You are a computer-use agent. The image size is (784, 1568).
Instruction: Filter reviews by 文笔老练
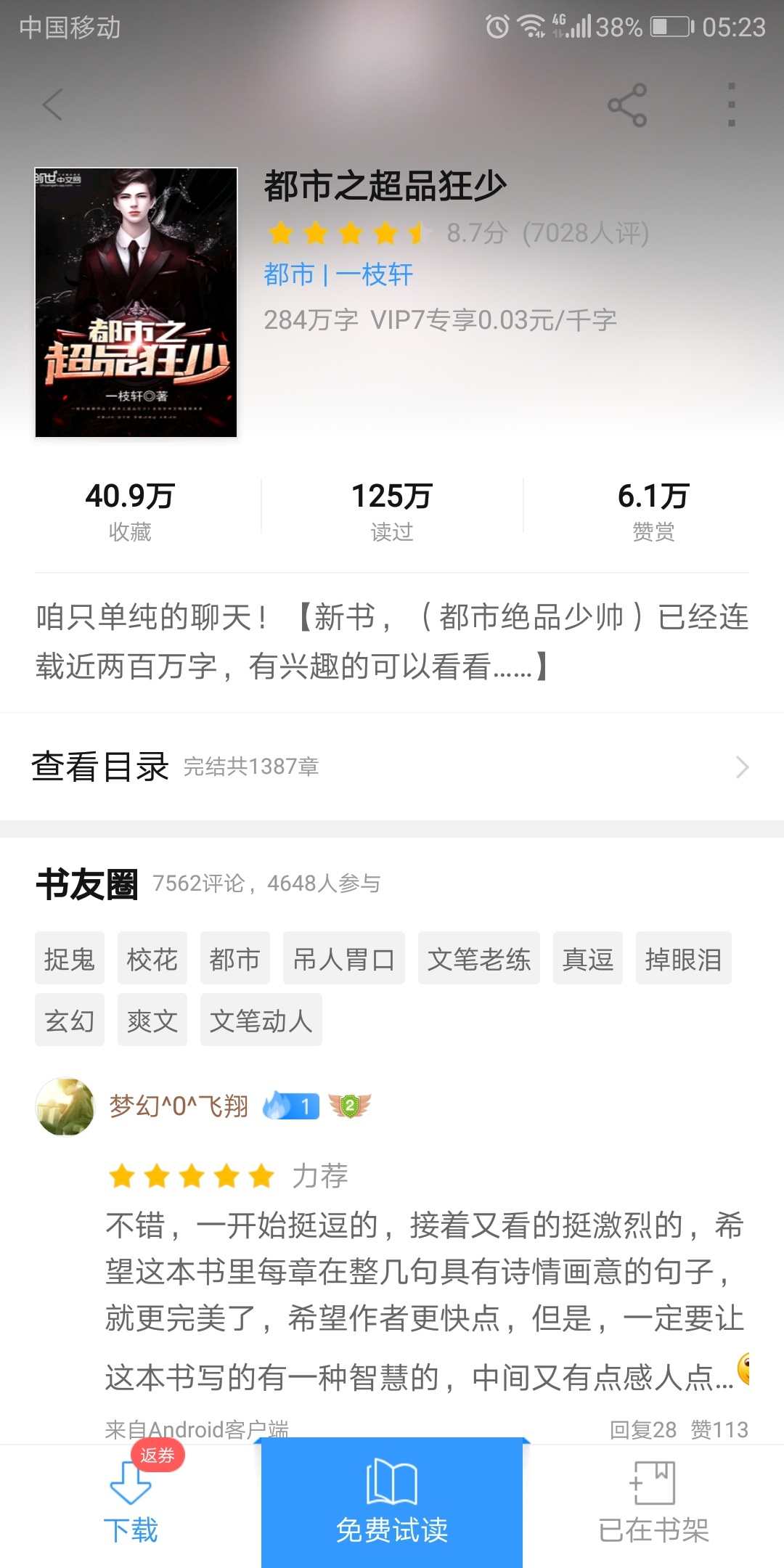click(479, 959)
